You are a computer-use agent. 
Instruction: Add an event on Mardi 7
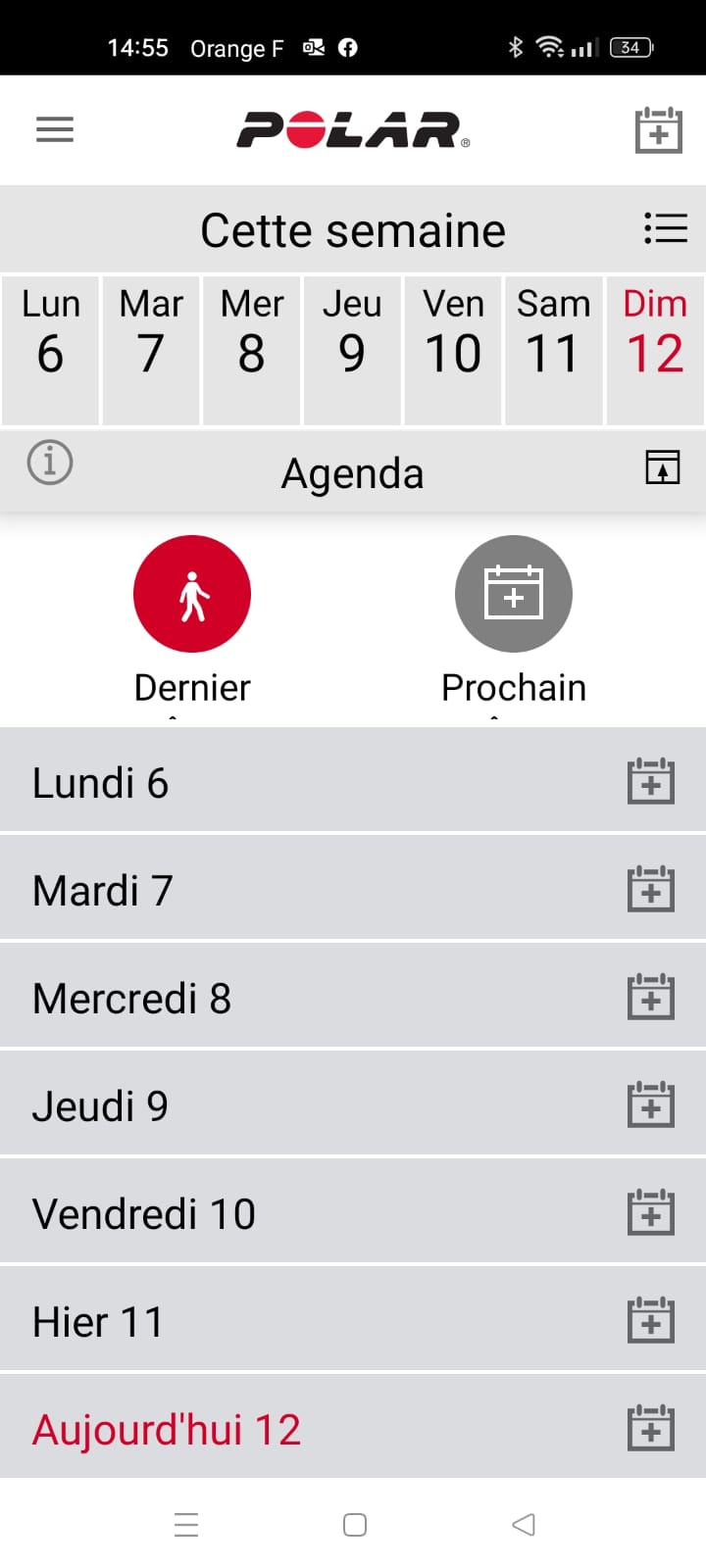tap(650, 889)
